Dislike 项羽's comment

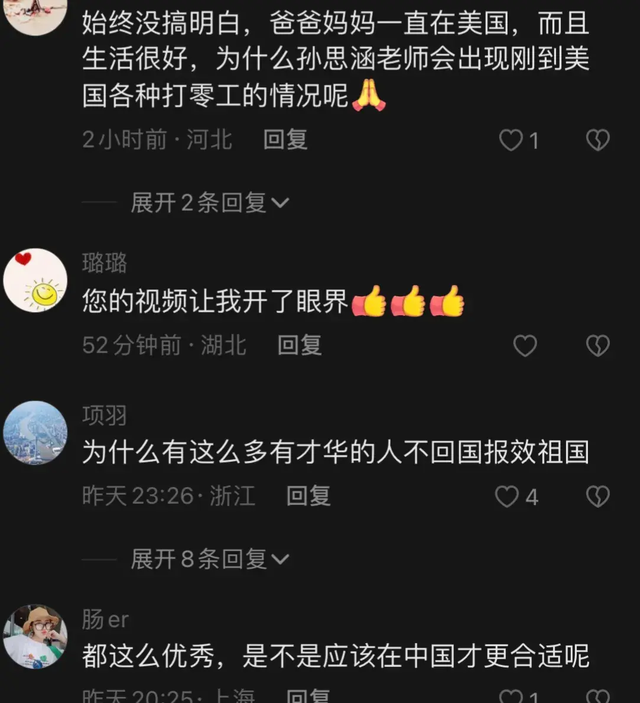pyautogui.click(x=597, y=496)
